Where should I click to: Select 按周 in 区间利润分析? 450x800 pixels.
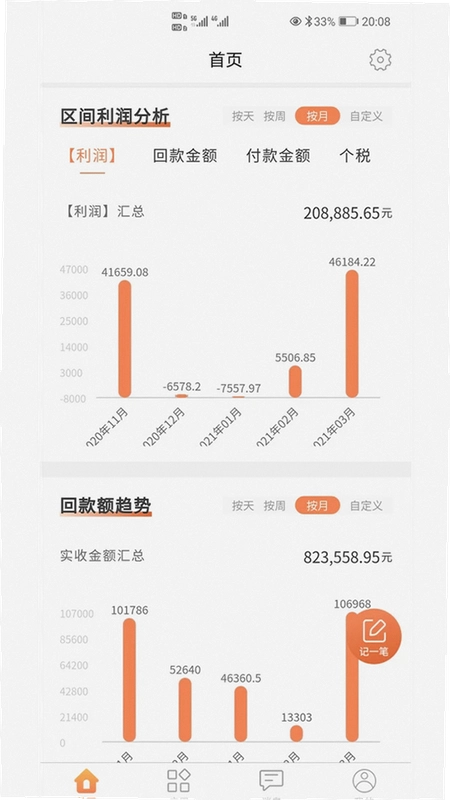point(274,116)
